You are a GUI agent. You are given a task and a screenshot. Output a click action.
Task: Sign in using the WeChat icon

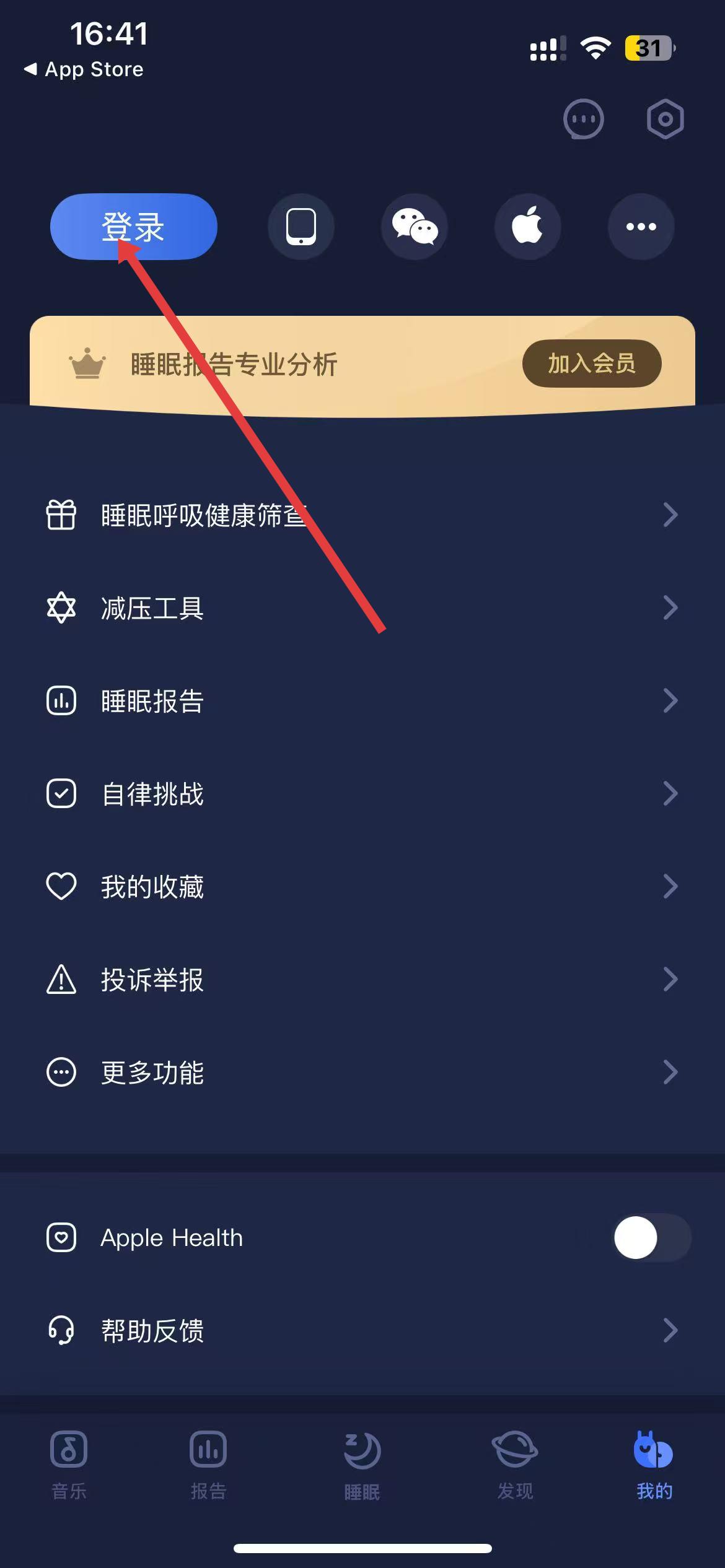click(415, 227)
